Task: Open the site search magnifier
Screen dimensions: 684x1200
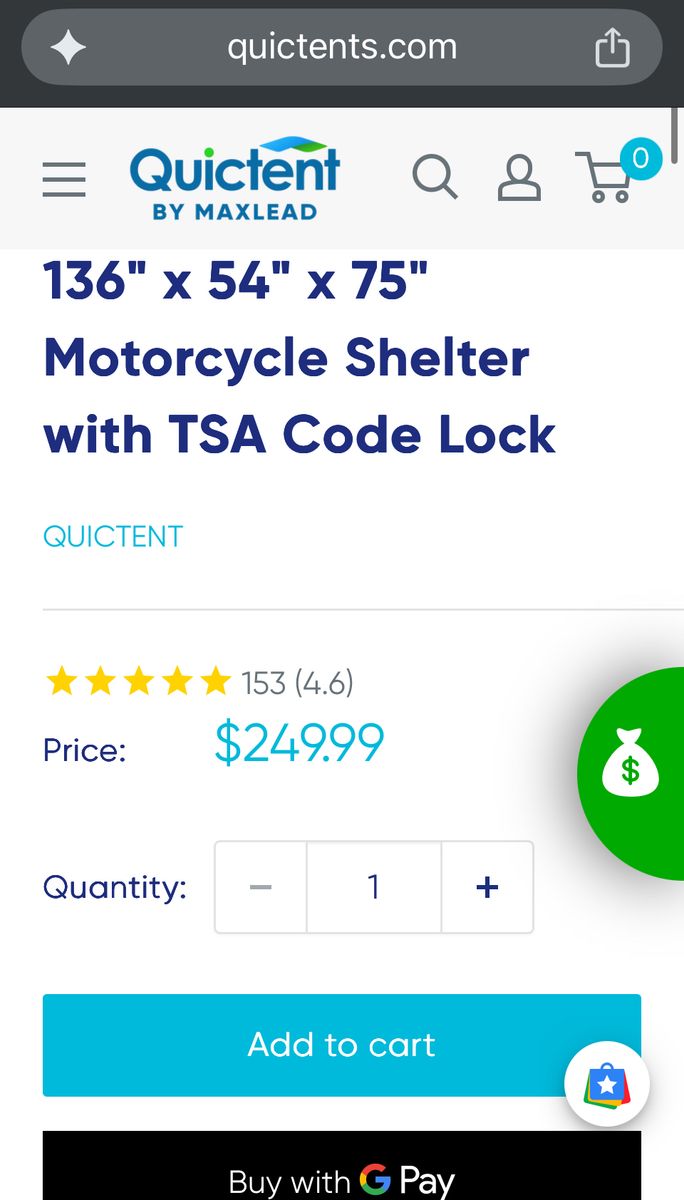Action: [x=435, y=178]
